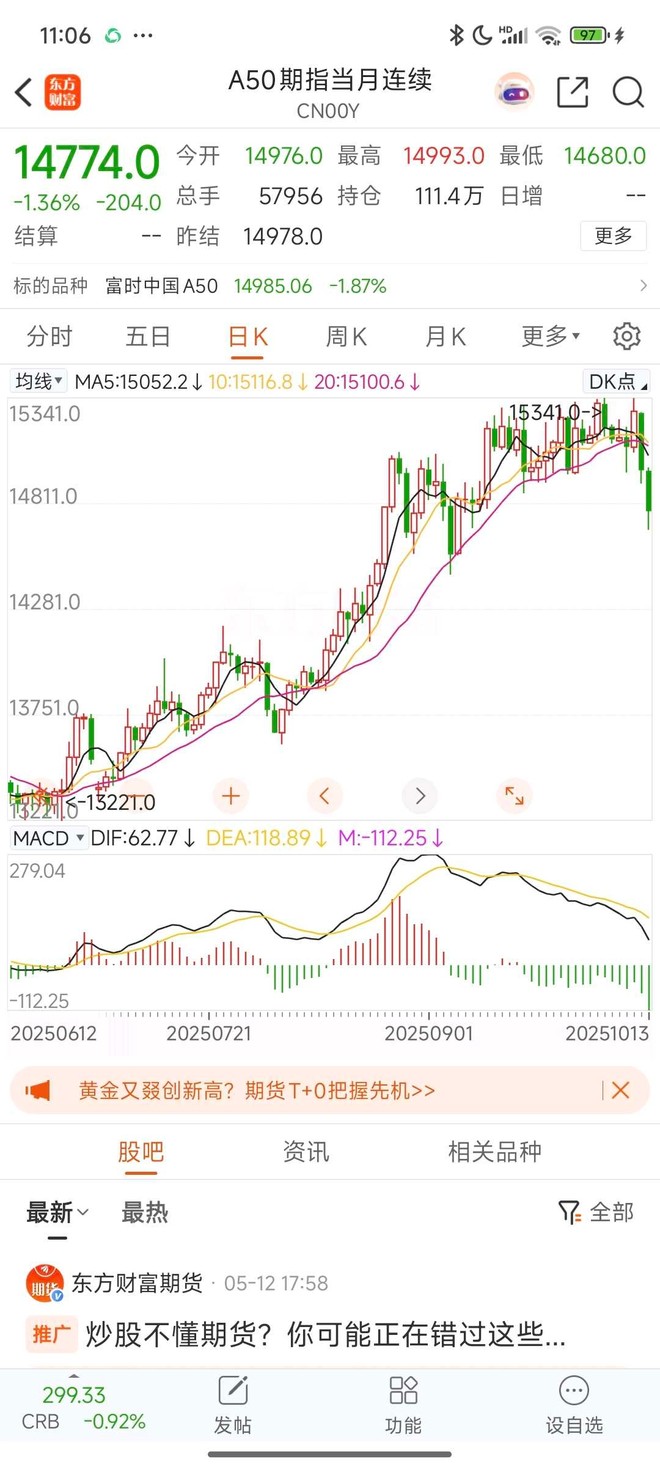Go back using the top-left arrow
Viewport: 660px width, 1467px height.
tap(24, 93)
